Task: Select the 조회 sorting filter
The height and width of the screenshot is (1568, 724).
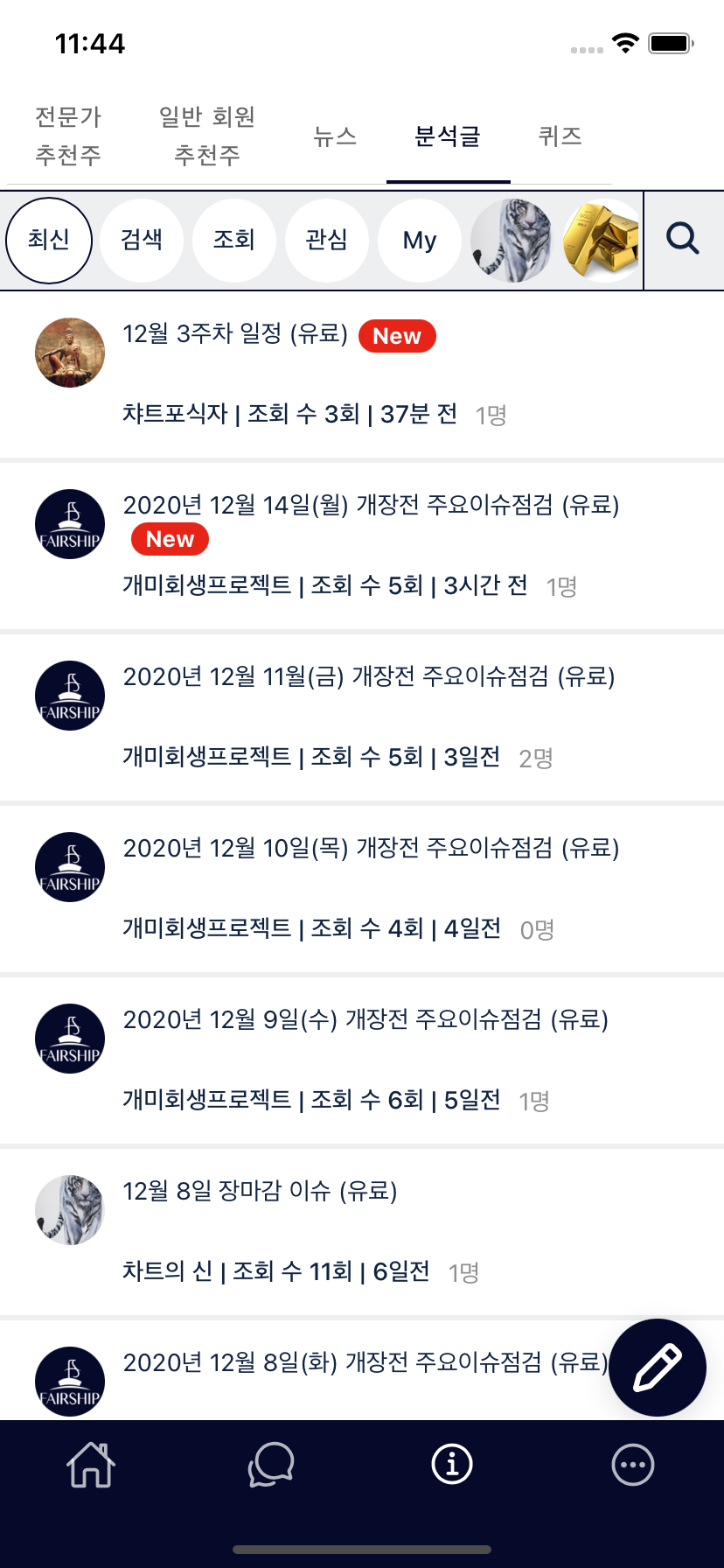Action: 234,240
